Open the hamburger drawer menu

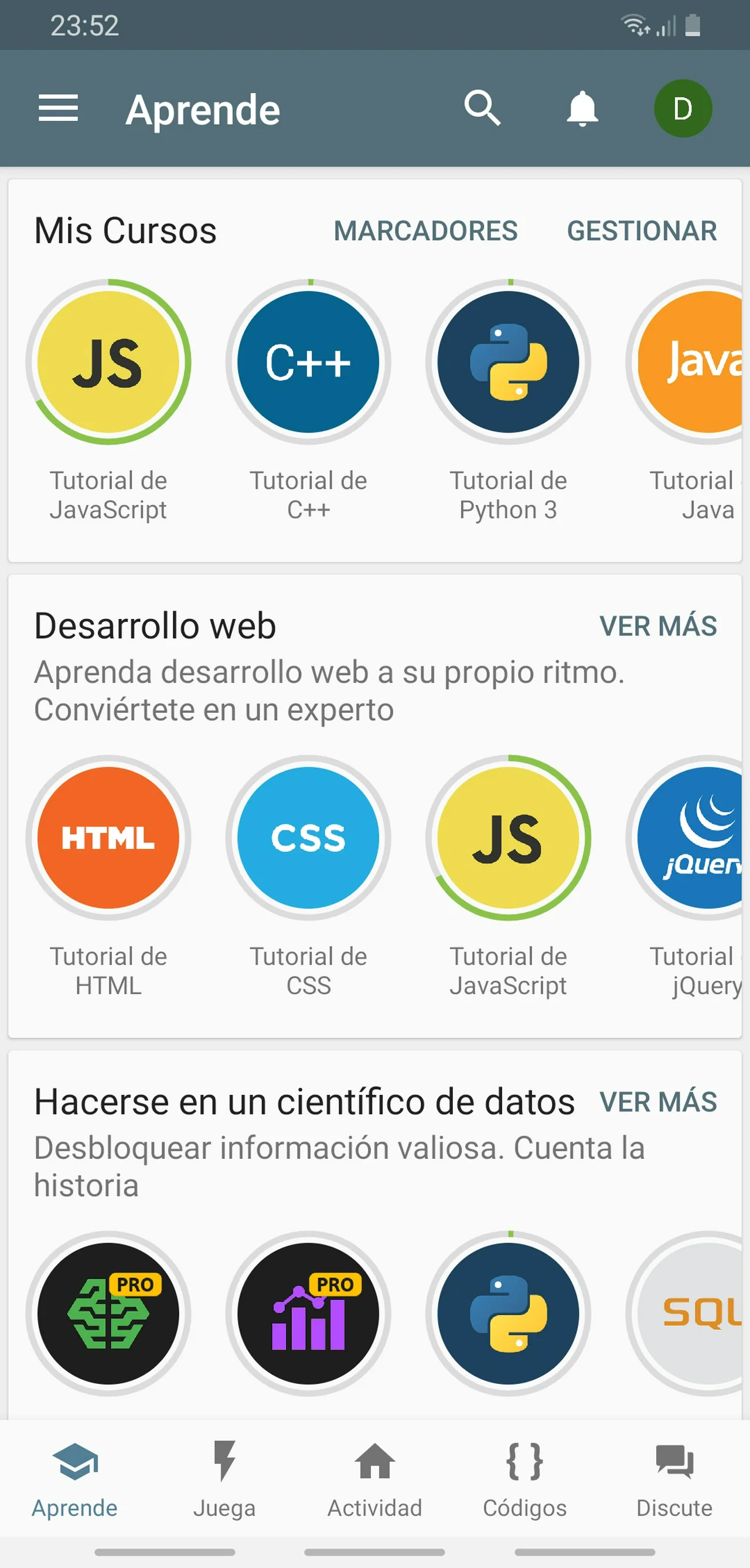[59, 108]
